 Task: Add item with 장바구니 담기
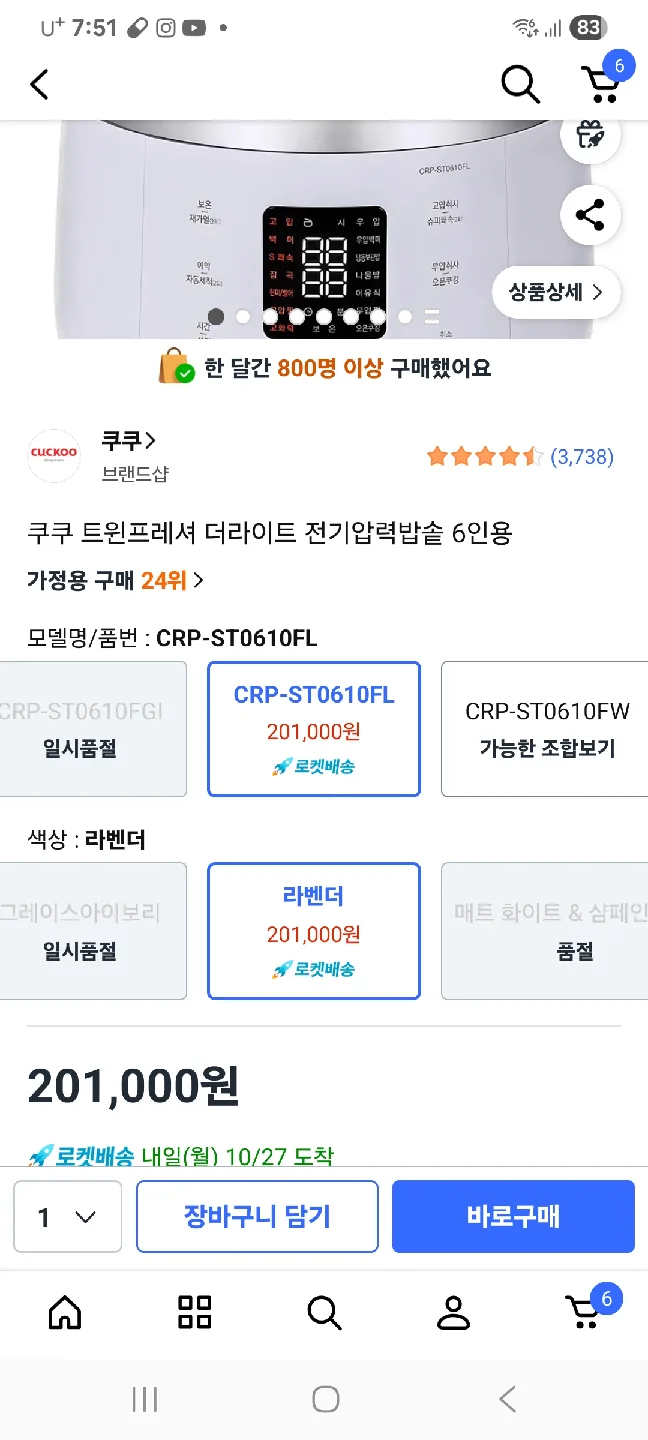(x=257, y=1217)
